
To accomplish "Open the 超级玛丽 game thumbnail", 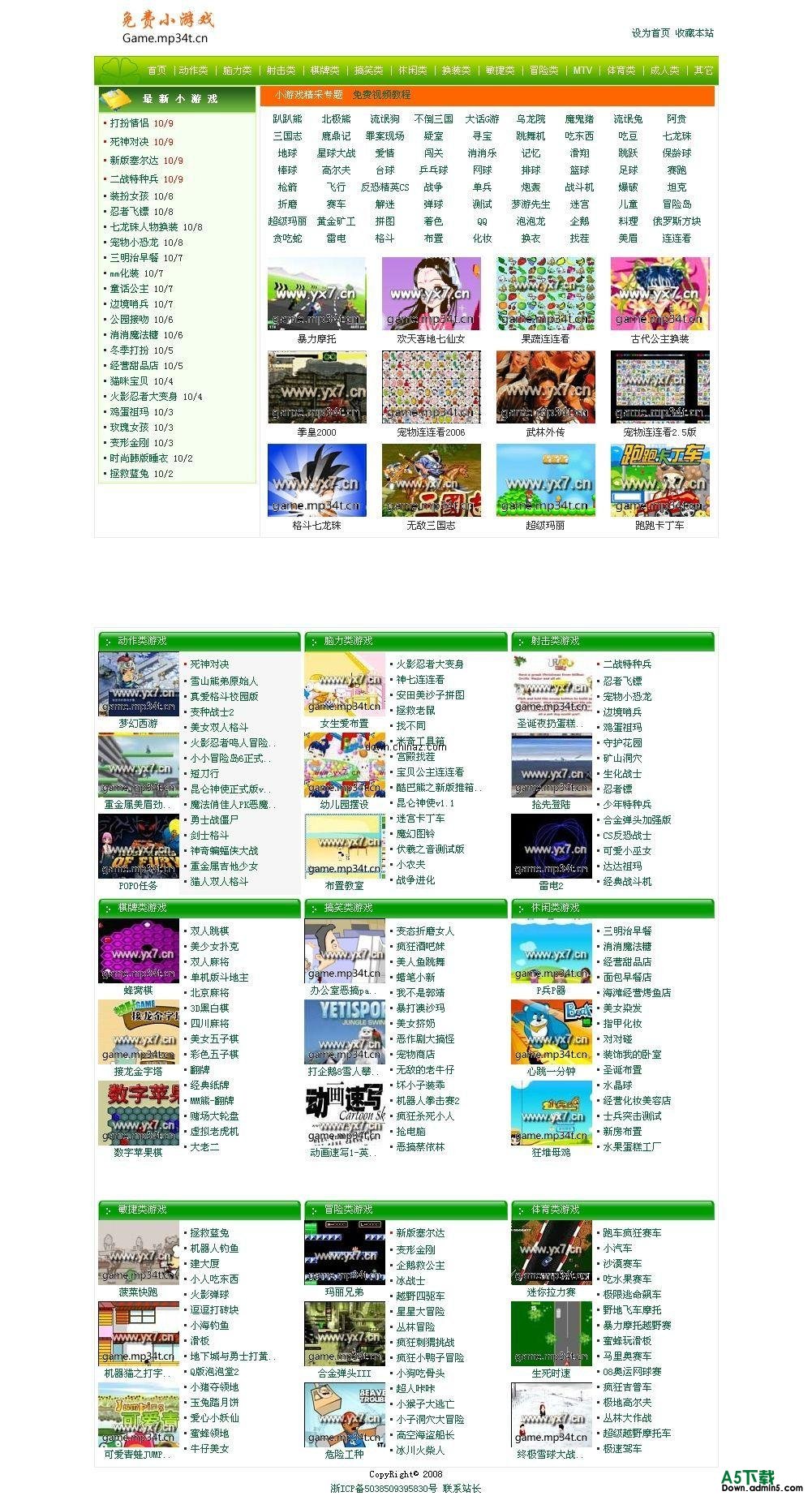I will tap(545, 479).
